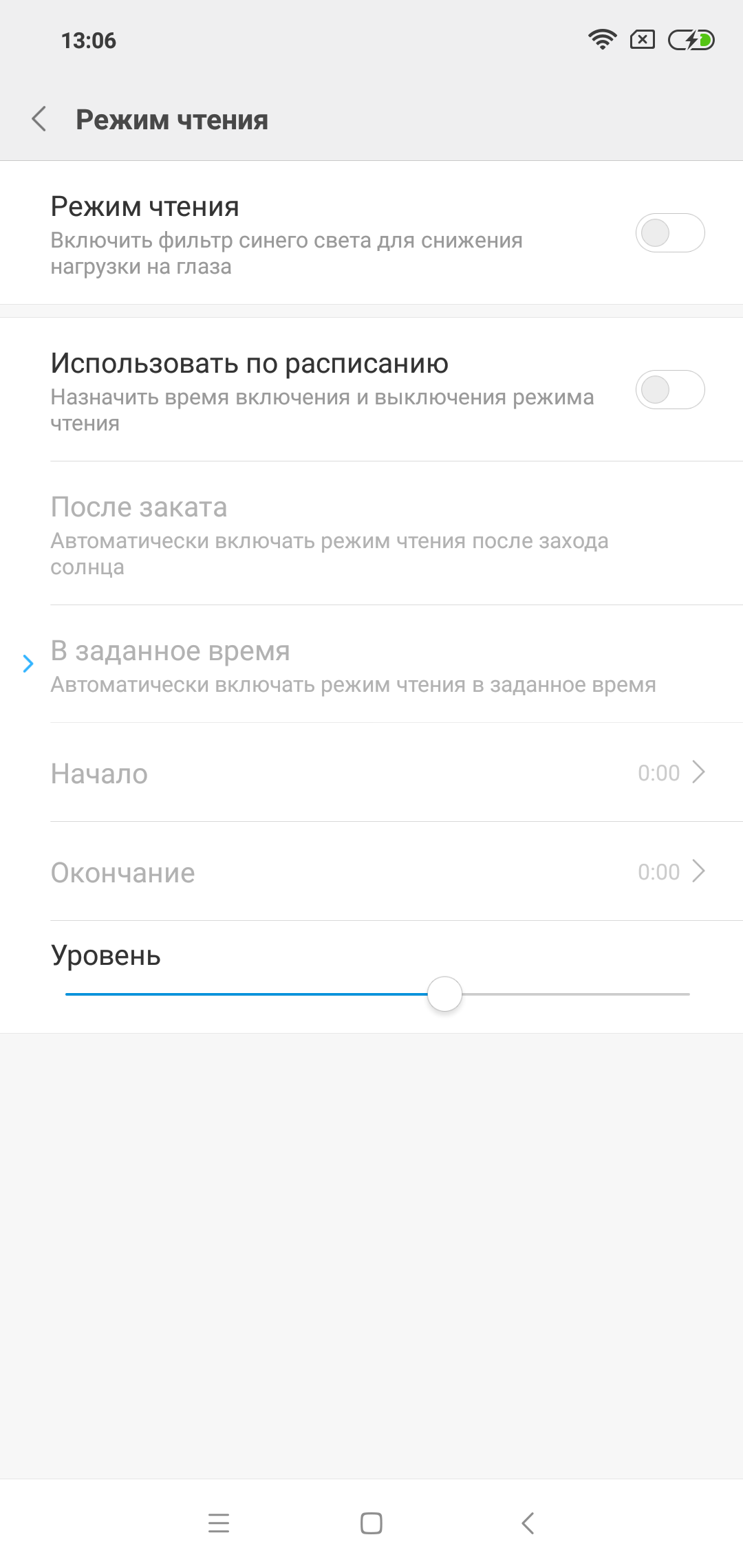Go to the home screen
743x1568 pixels.
[x=371, y=1523]
